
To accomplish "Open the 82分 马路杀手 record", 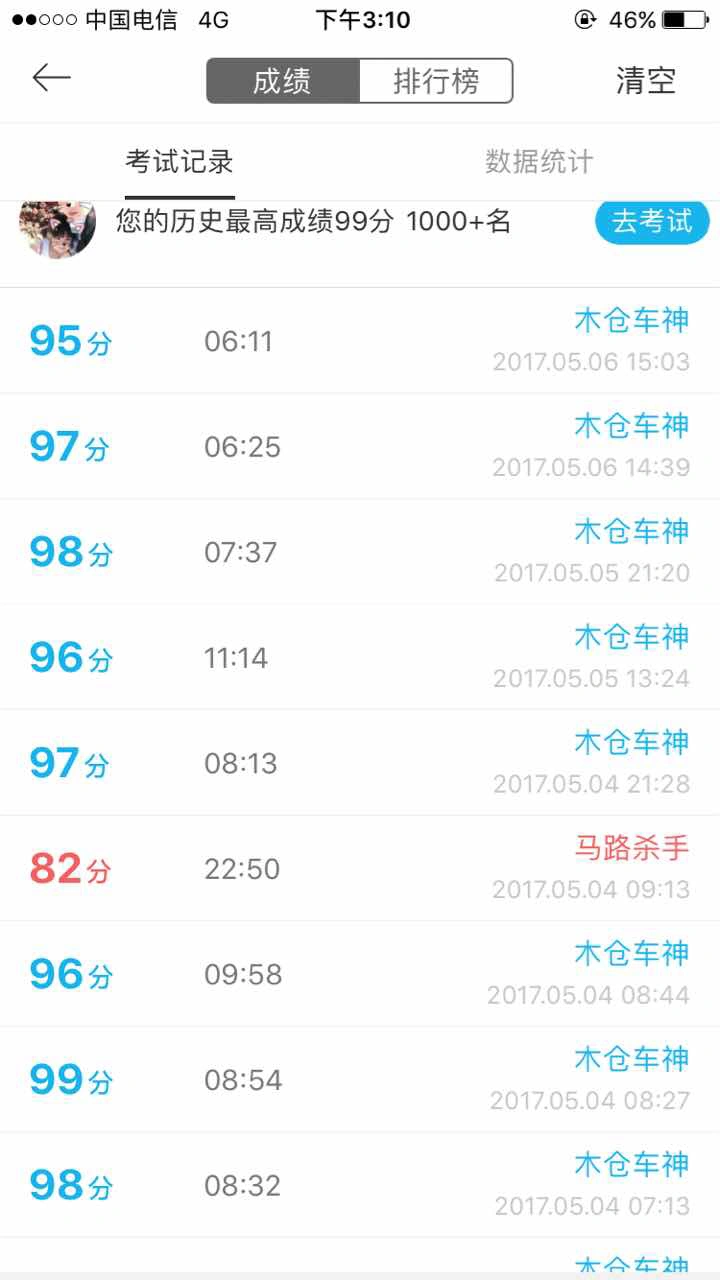I will (x=360, y=868).
